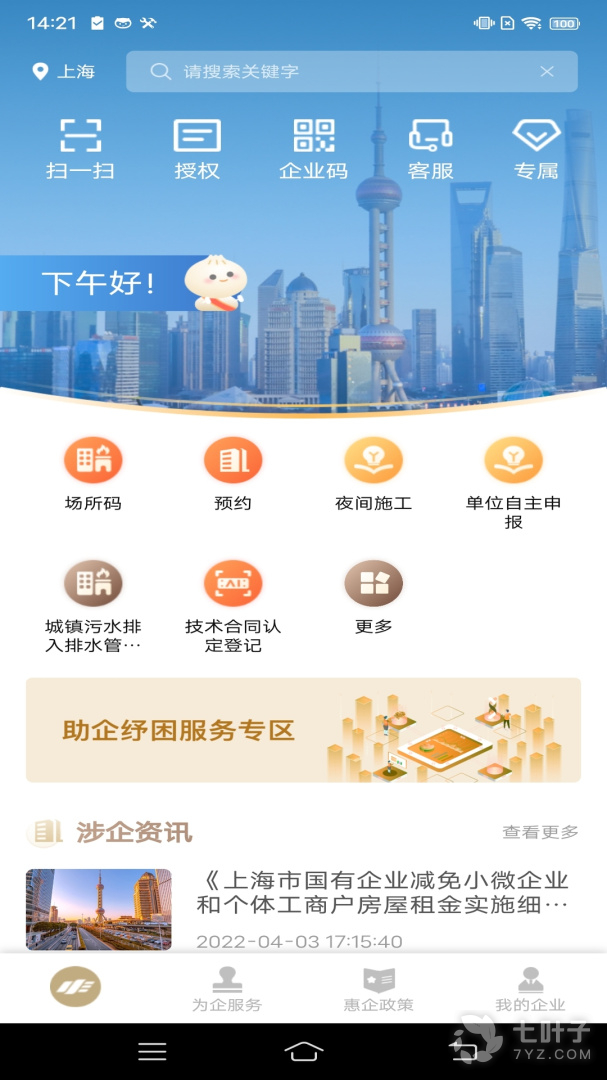Open the 专属 section
The image size is (607, 1080).
[x=536, y=148]
